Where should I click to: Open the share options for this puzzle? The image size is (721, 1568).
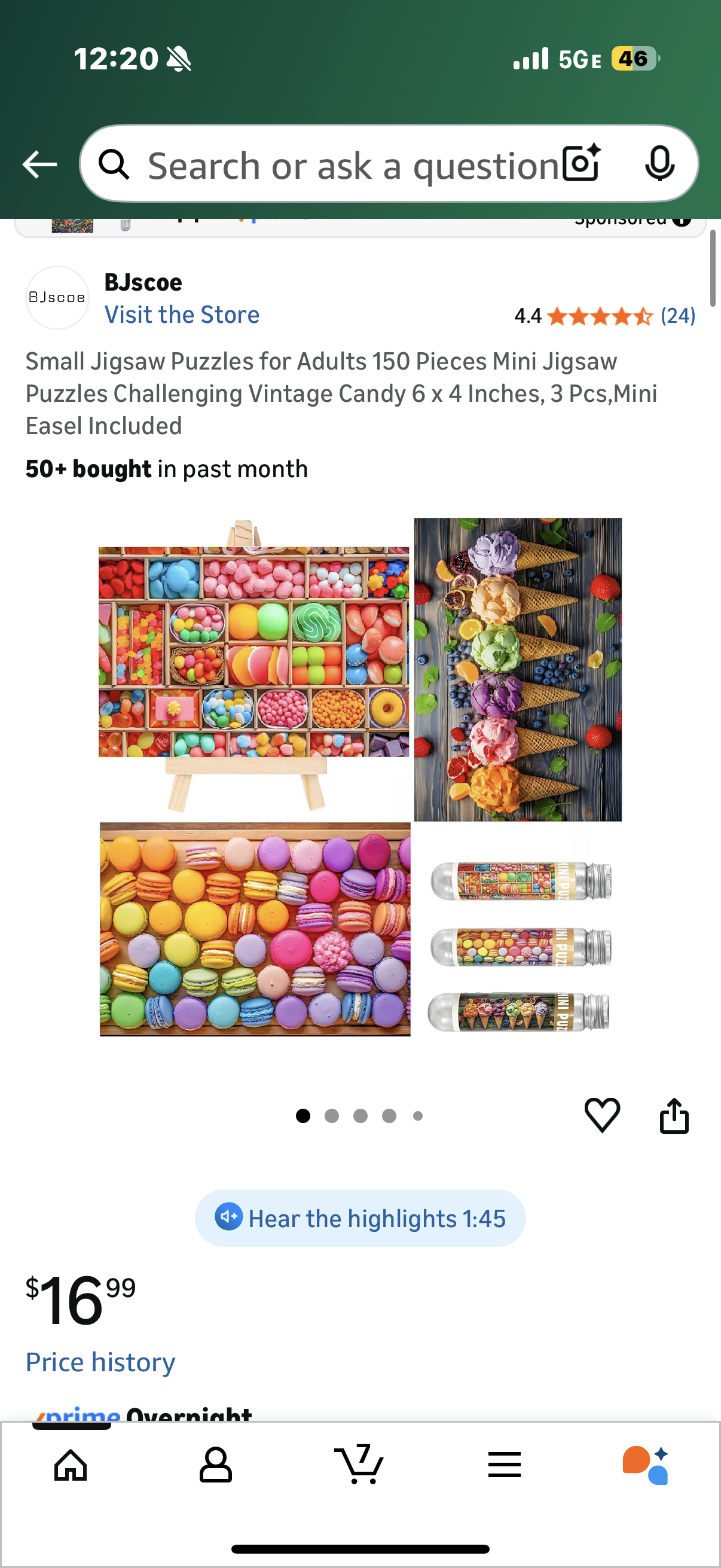[674, 1115]
